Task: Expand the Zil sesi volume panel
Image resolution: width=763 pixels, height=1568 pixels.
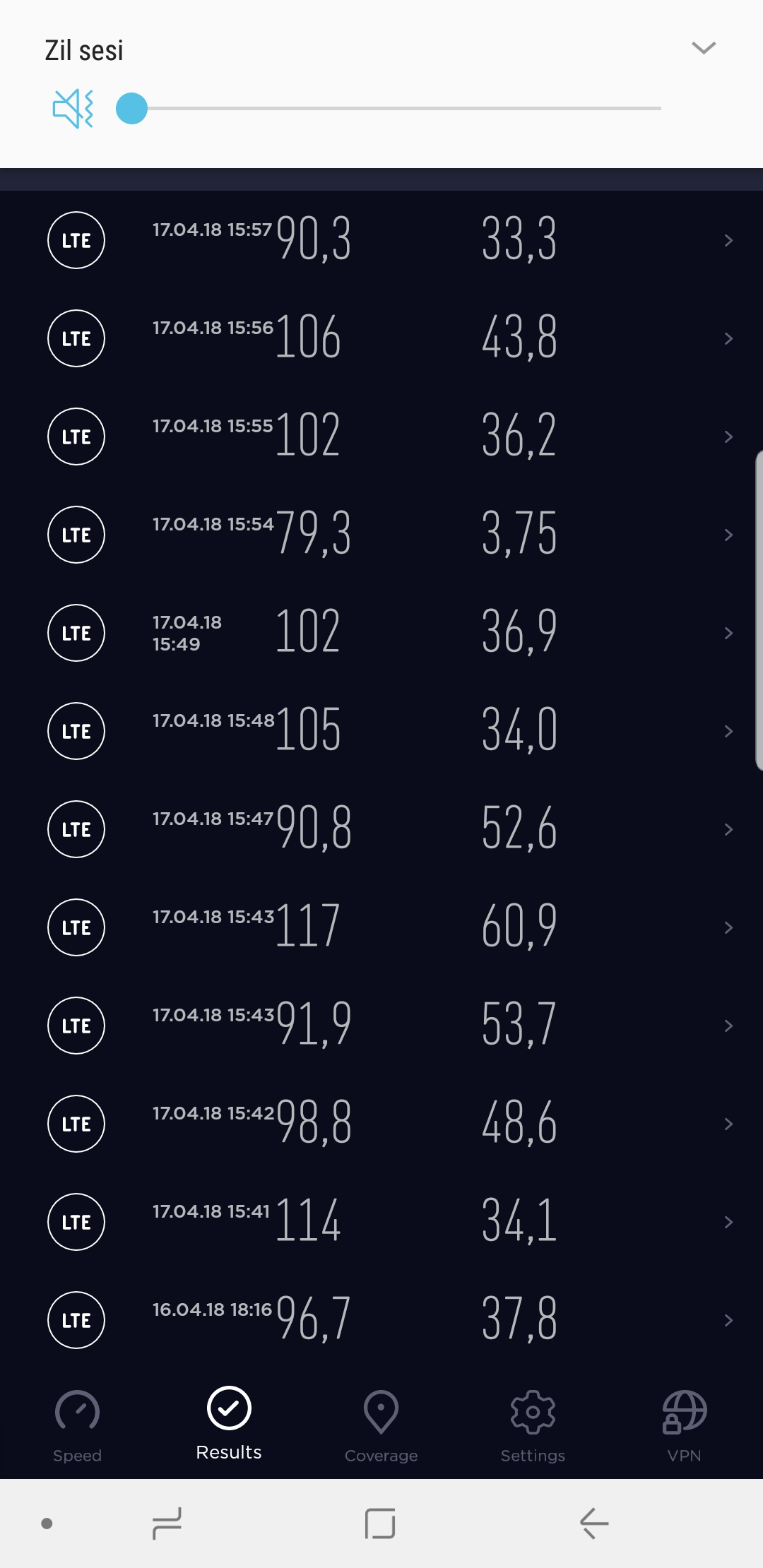Action: pyautogui.click(x=704, y=48)
